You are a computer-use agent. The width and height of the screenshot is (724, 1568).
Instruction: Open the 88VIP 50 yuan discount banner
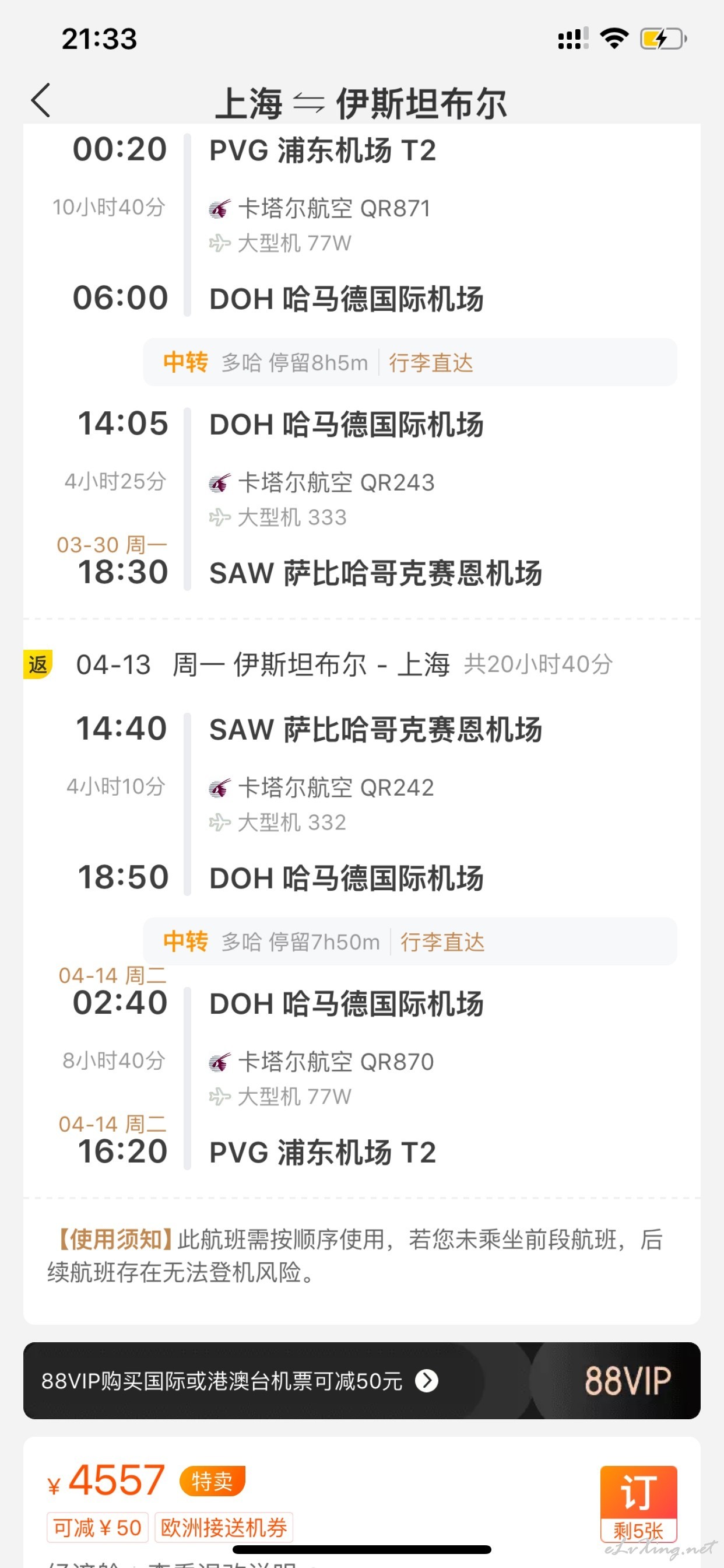click(x=361, y=1381)
